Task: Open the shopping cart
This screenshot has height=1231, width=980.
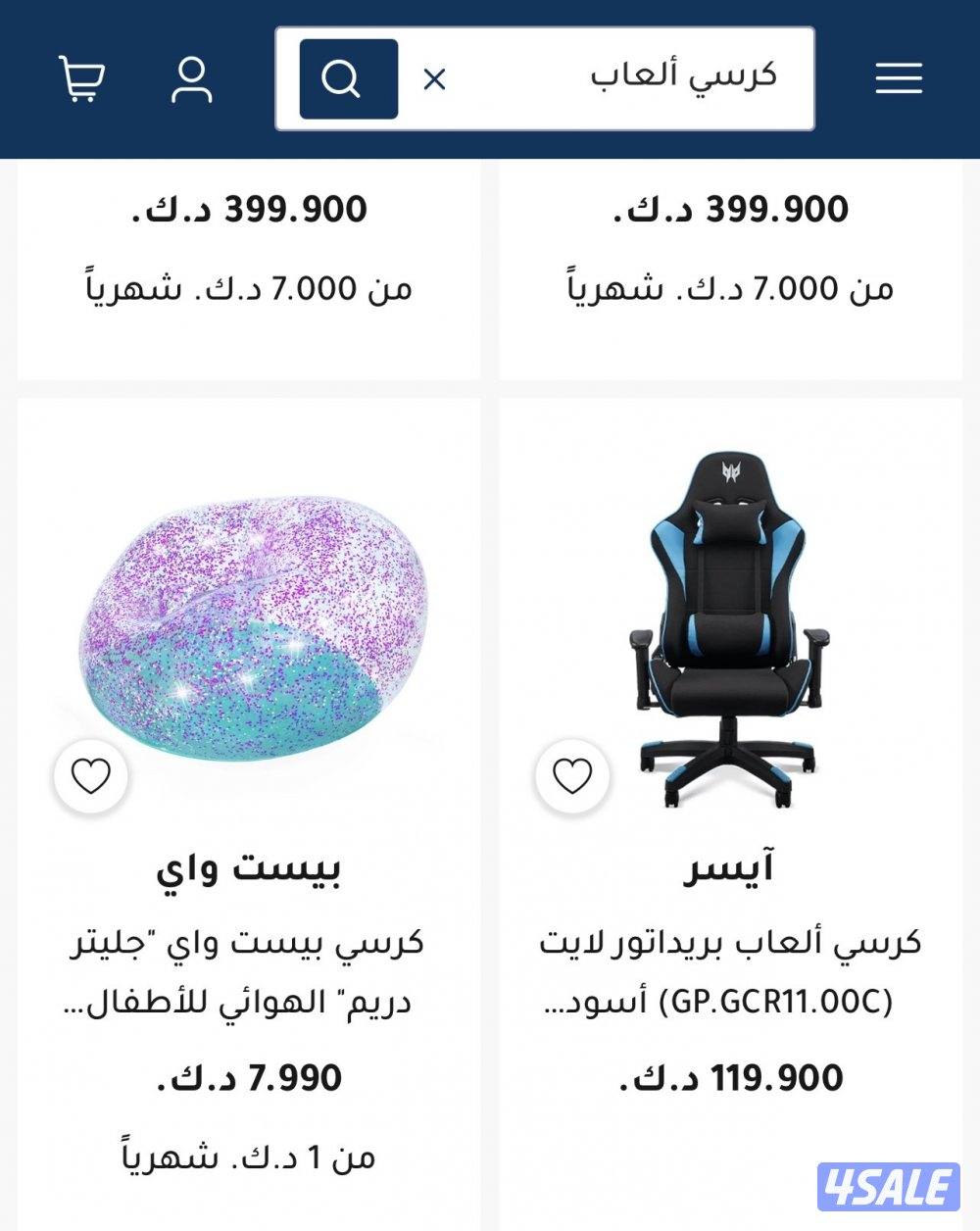Action: coord(80,80)
